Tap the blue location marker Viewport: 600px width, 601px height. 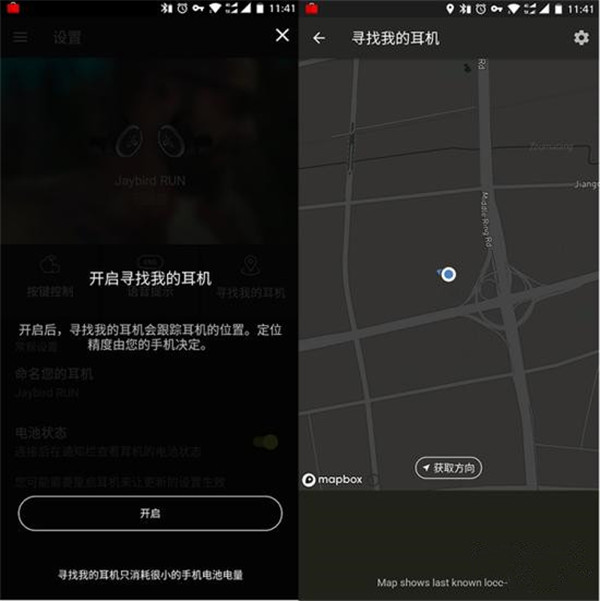tap(449, 274)
